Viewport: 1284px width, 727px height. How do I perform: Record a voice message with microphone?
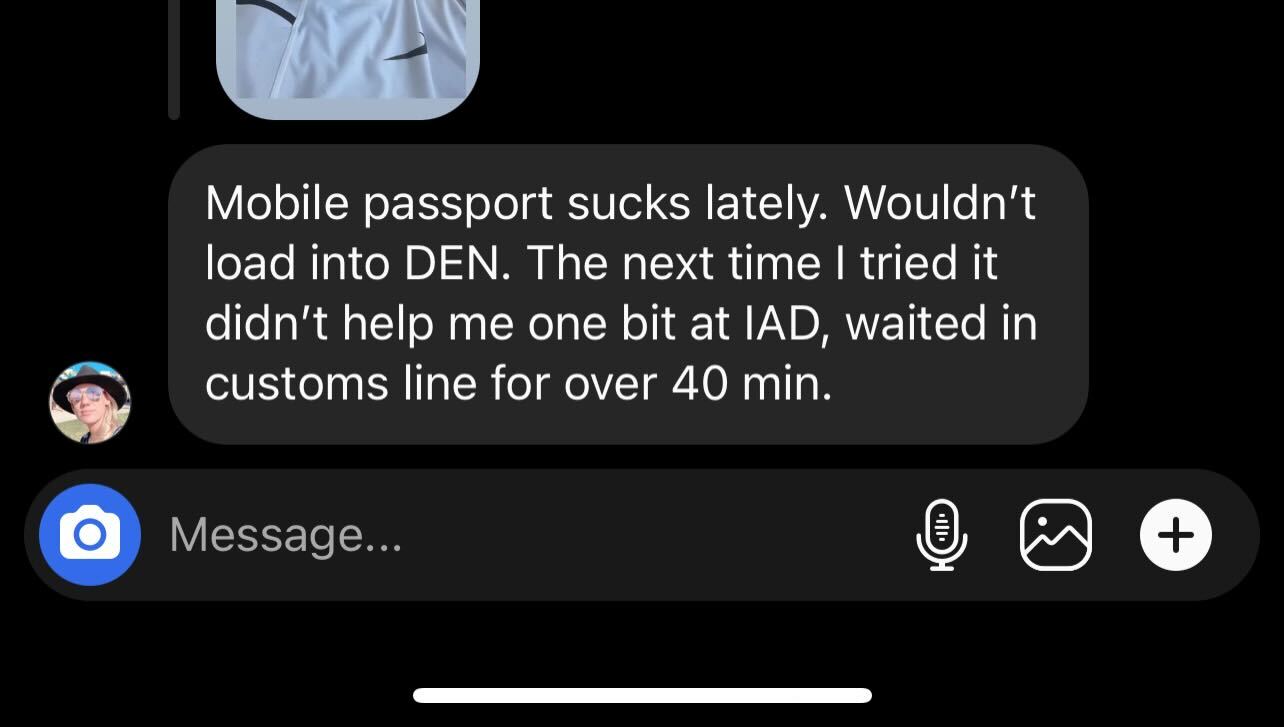(x=941, y=535)
